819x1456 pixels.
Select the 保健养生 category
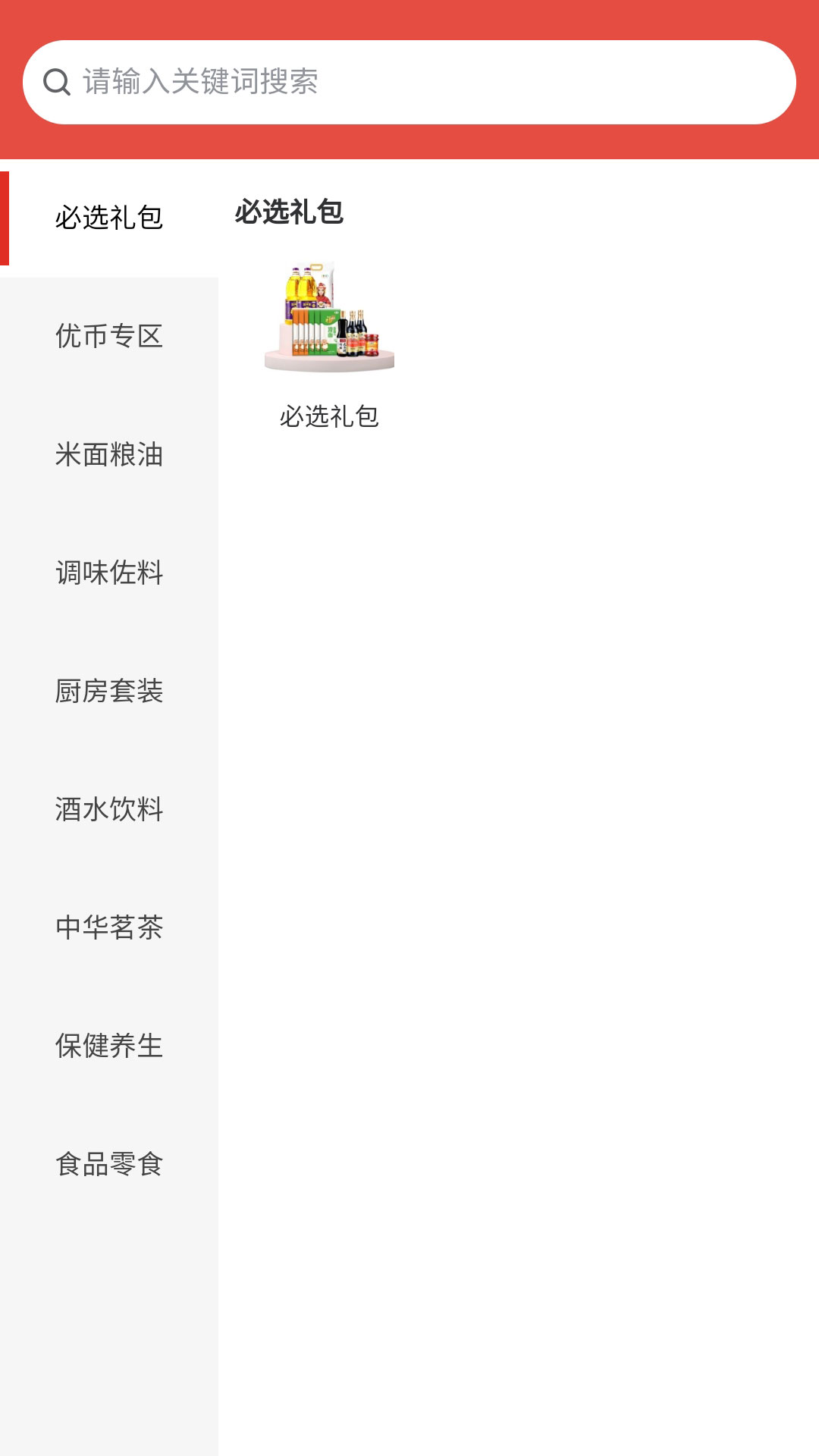[109, 1046]
